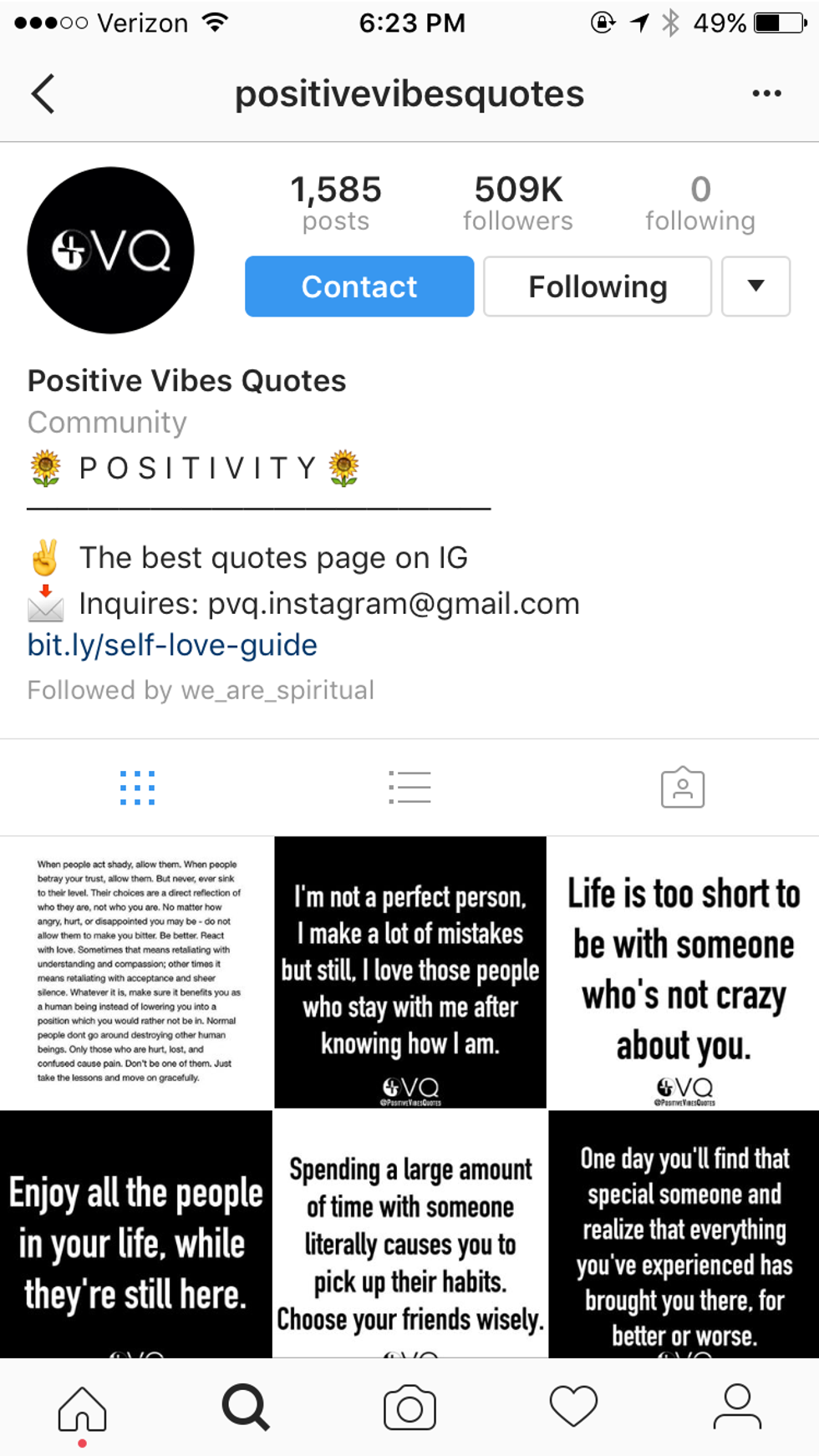View activity via the heart tab
Screen dimensions: 819x1456
[573, 1409]
